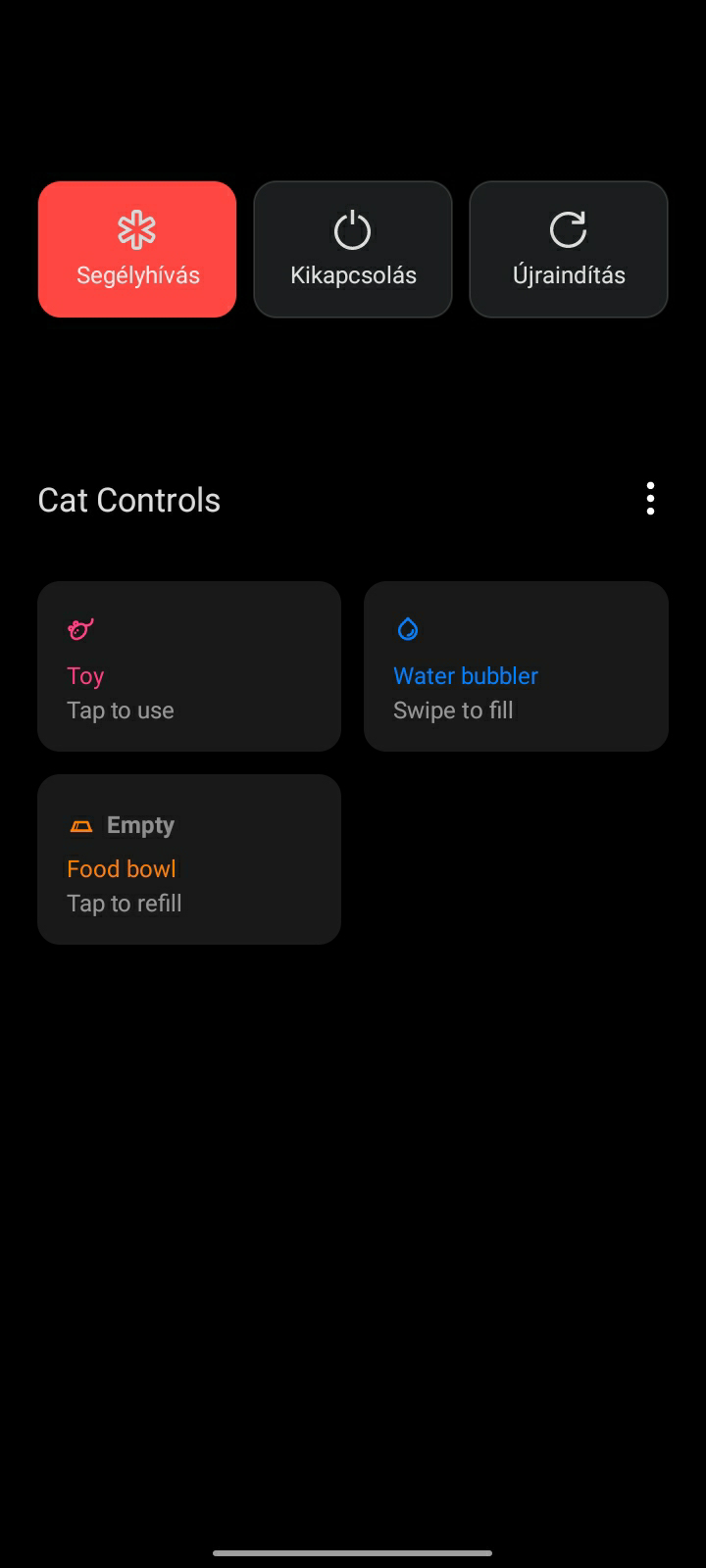This screenshot has height=1568, width=706.
Task: Tap the Segélyhívás emergency call button
Action: (x=137, y=249)
